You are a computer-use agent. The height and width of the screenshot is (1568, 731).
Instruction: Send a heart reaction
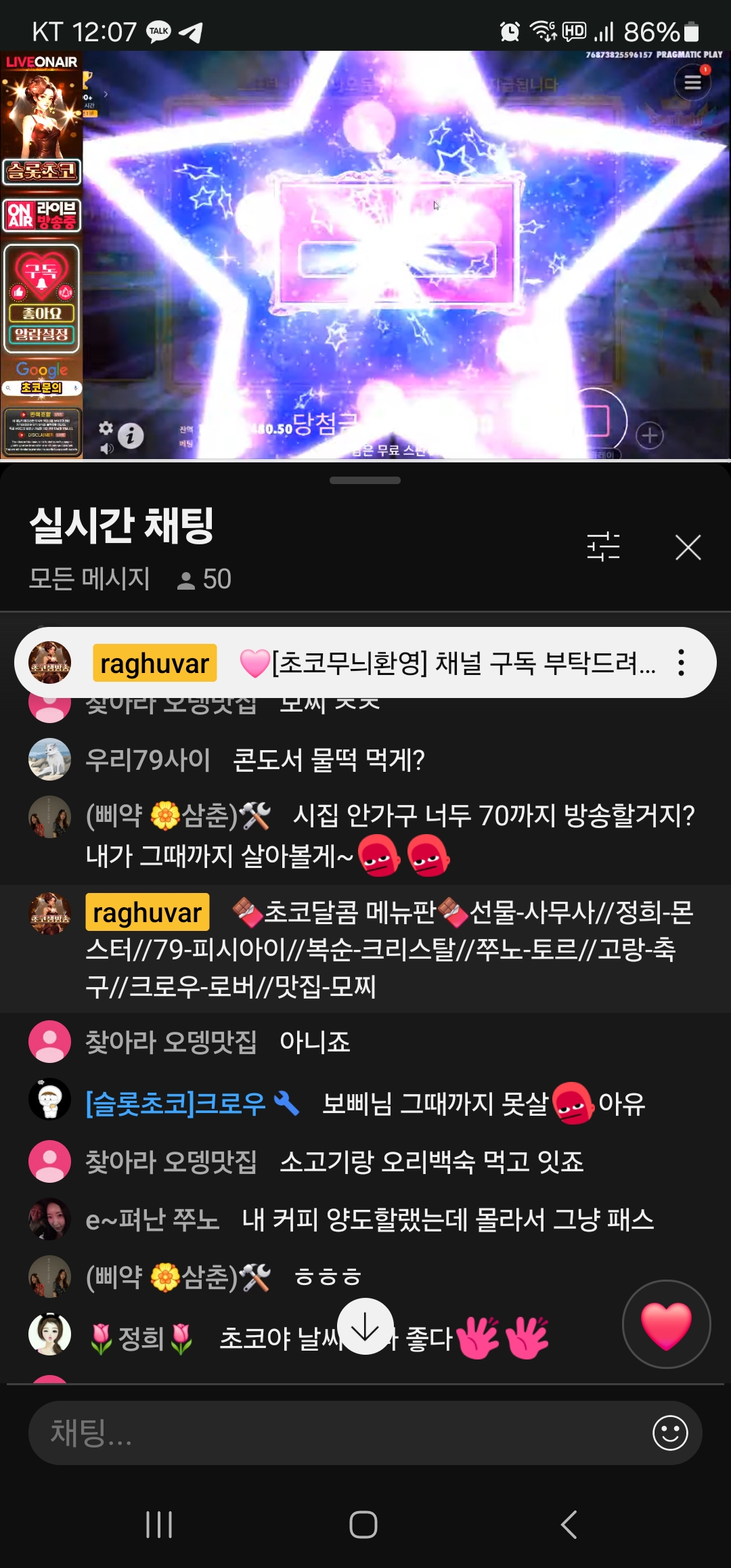click(666, 1324)
